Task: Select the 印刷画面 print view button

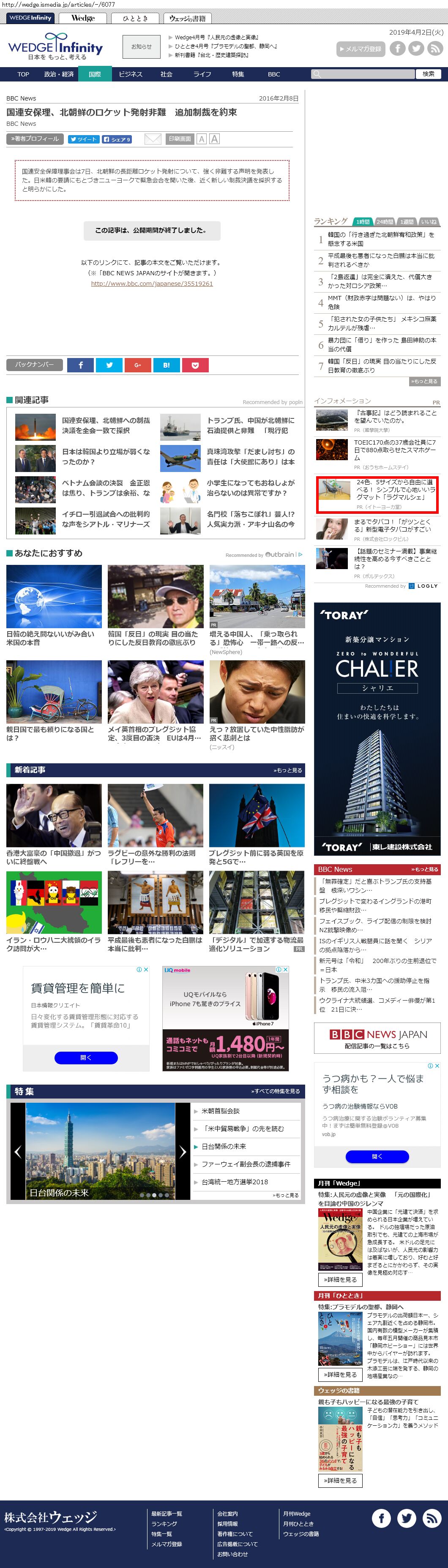Action: coord(180,139)
